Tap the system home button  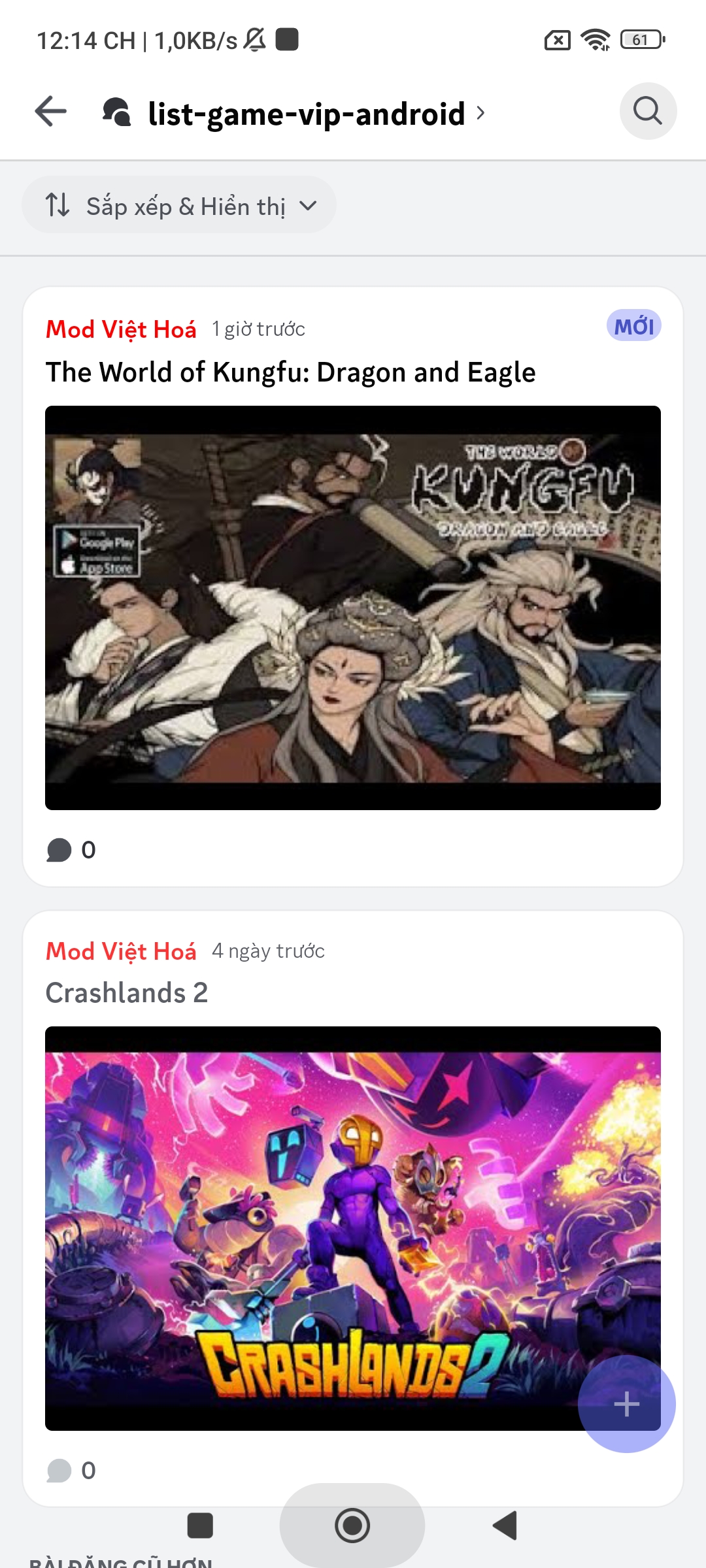pos(352,1526)
